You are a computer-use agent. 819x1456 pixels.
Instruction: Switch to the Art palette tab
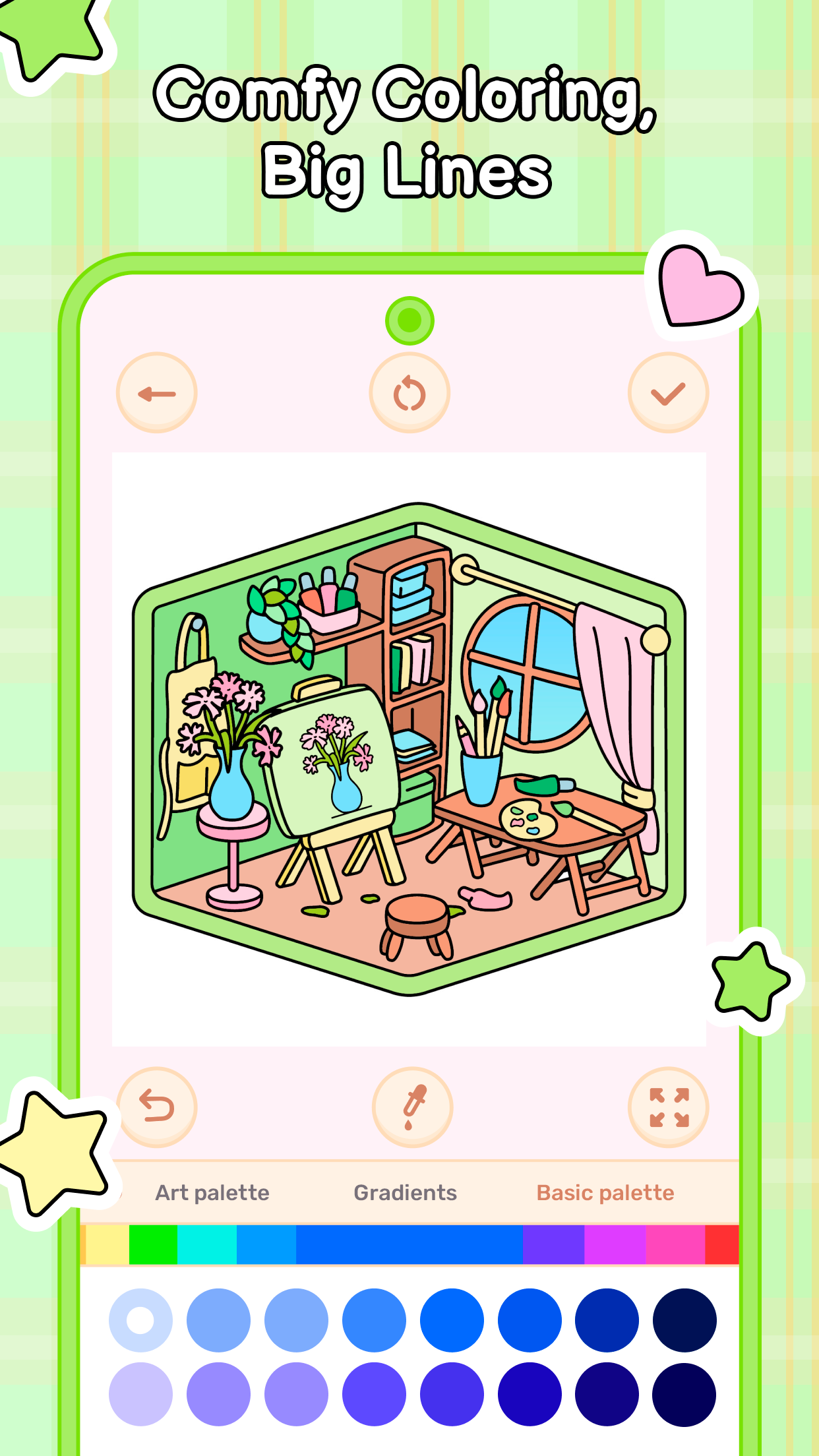212,1192
